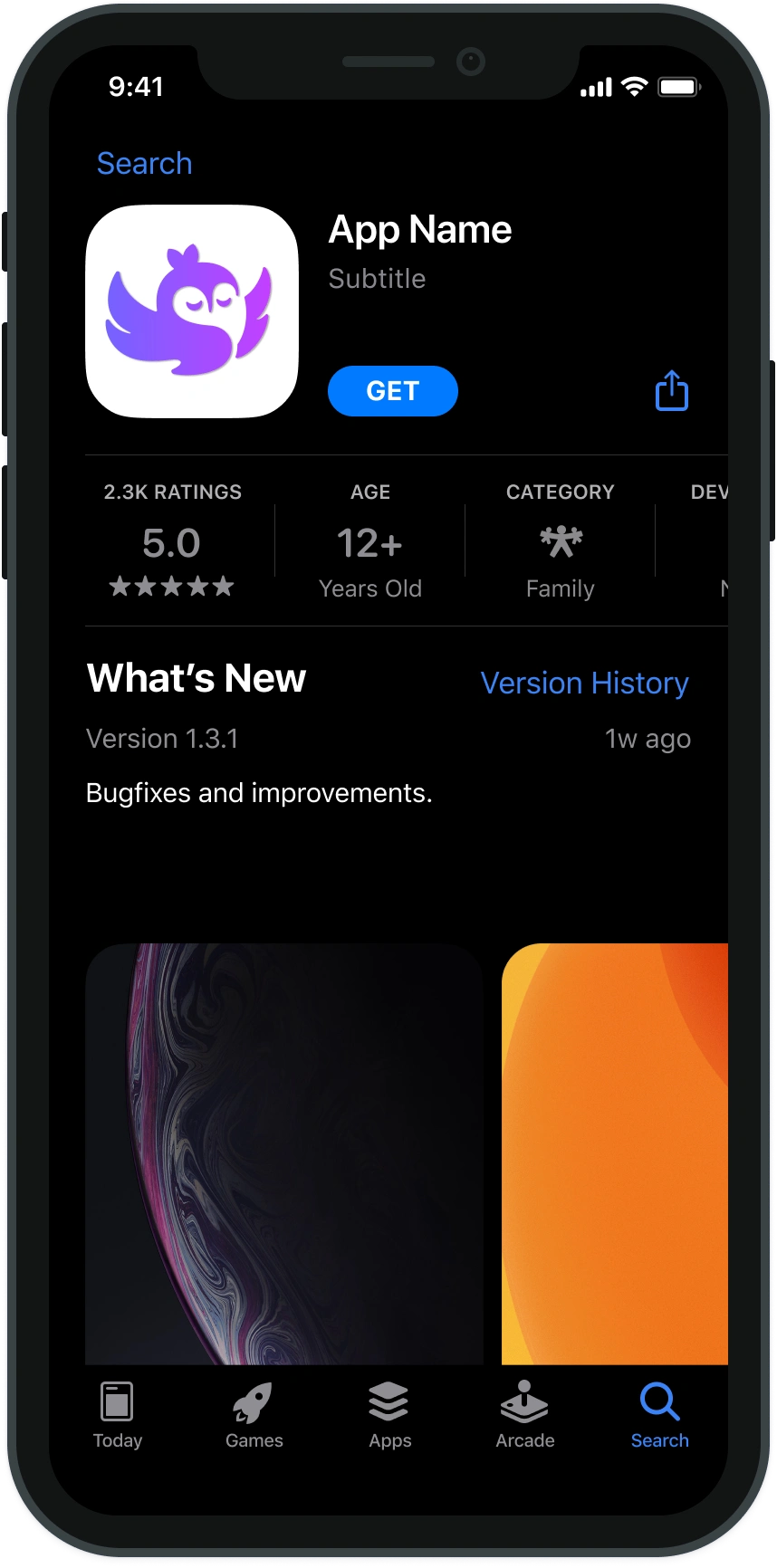Open the 2.3K ratings section
The height and width of the screenshot is (1568, 777).
[x=172, y=542]
